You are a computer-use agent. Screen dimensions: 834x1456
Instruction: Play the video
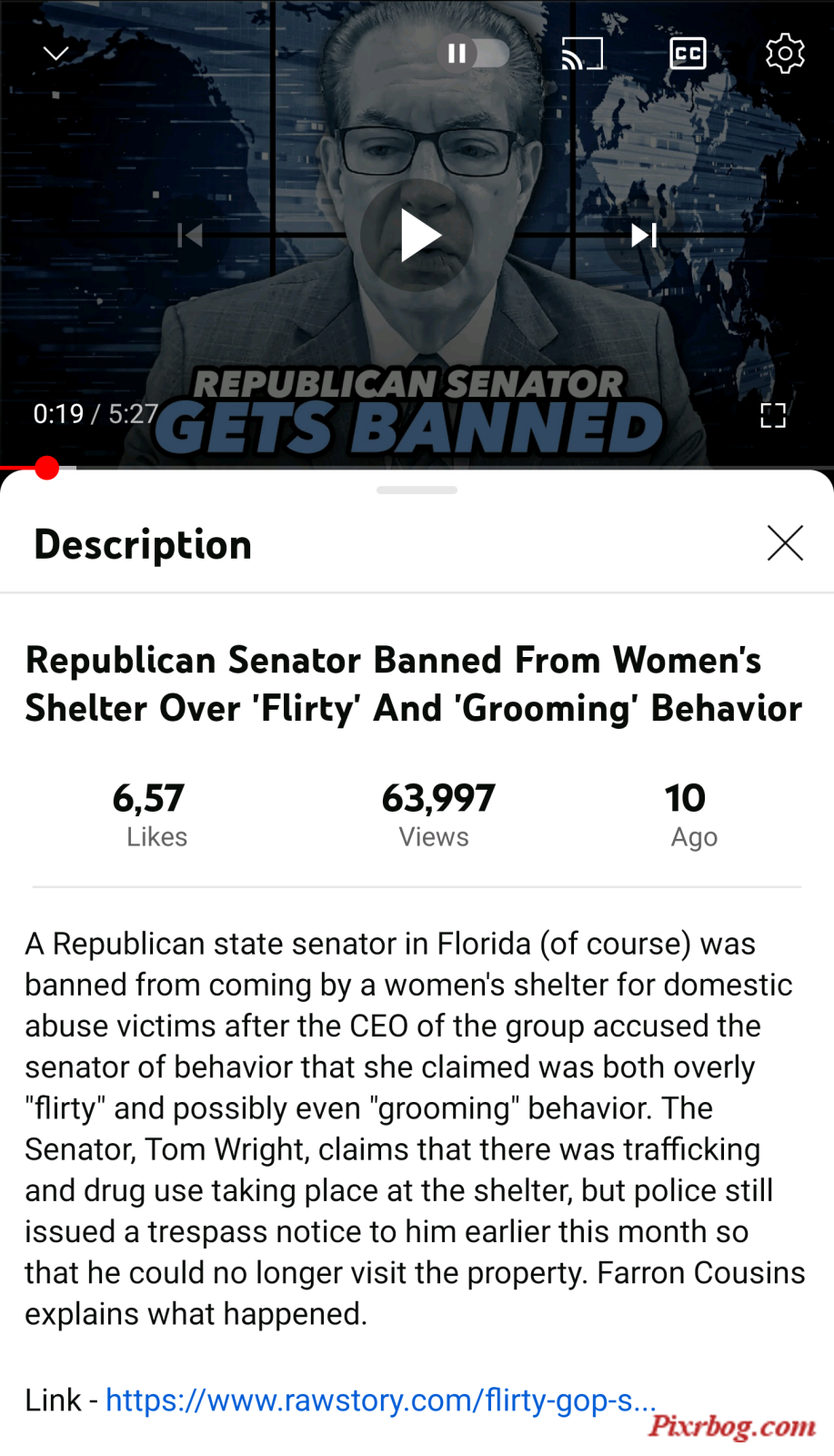point(417,236)
